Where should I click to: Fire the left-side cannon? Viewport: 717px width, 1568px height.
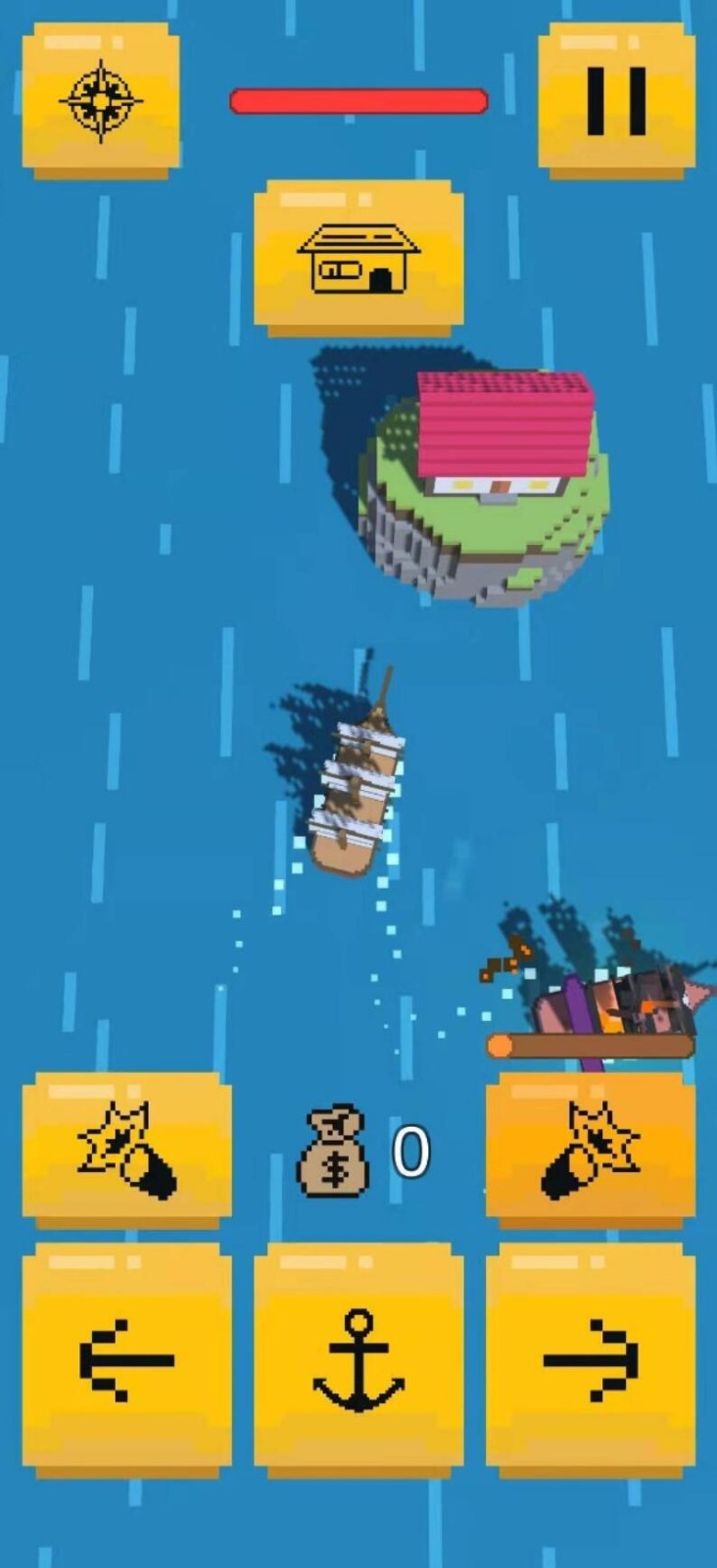coord(127,1149)
